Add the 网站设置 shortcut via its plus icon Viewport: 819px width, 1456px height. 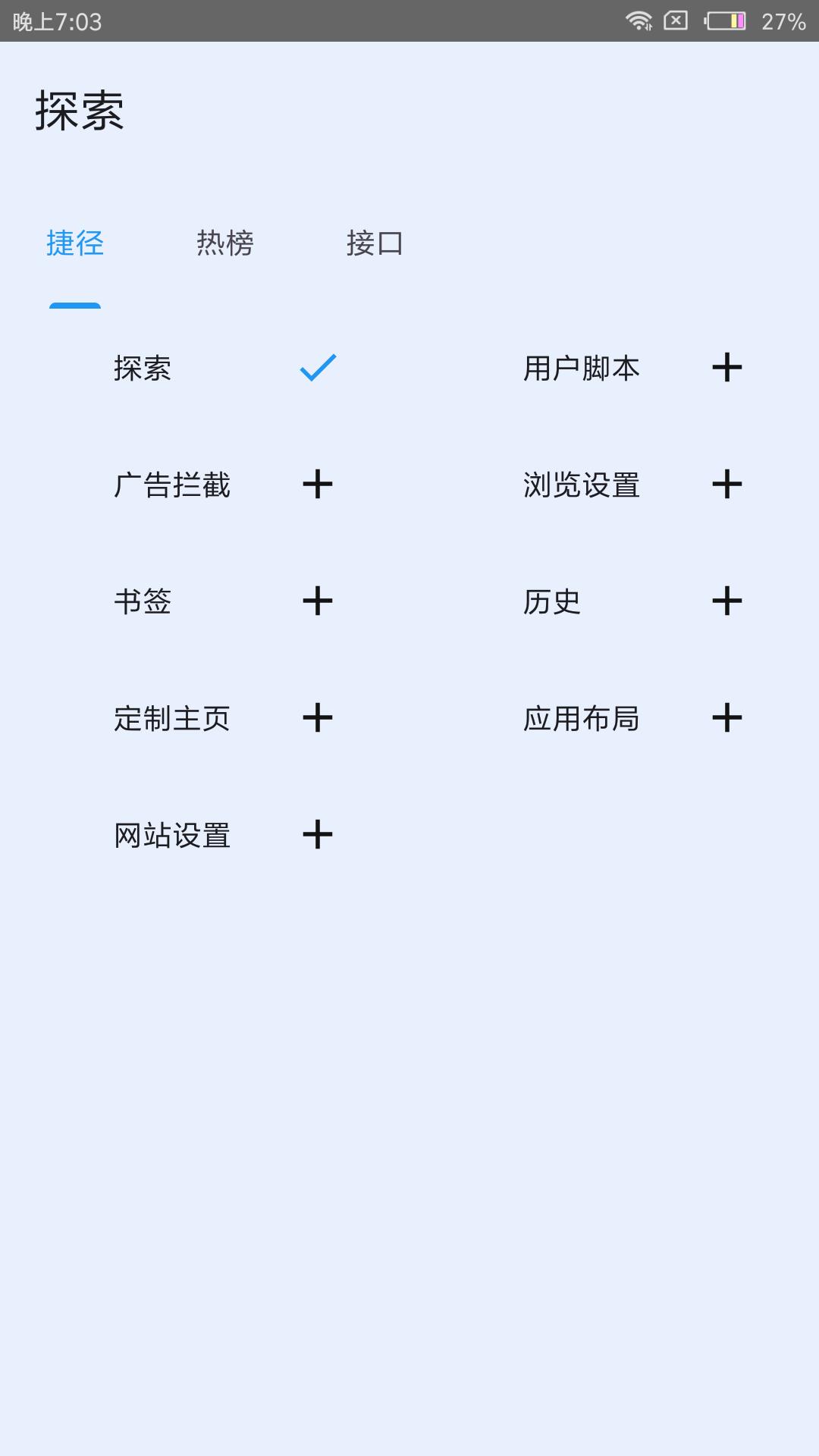coord(318,835)
